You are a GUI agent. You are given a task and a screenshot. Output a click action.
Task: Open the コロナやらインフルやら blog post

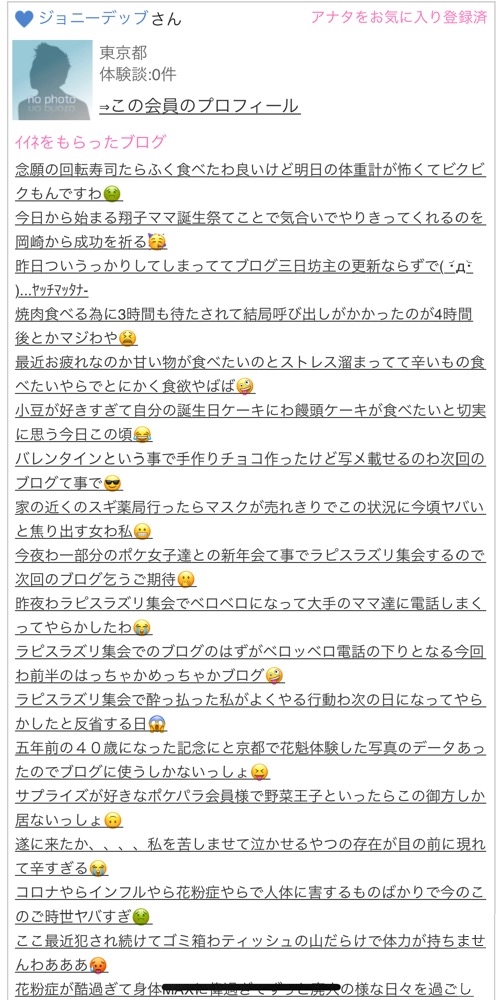250,908
